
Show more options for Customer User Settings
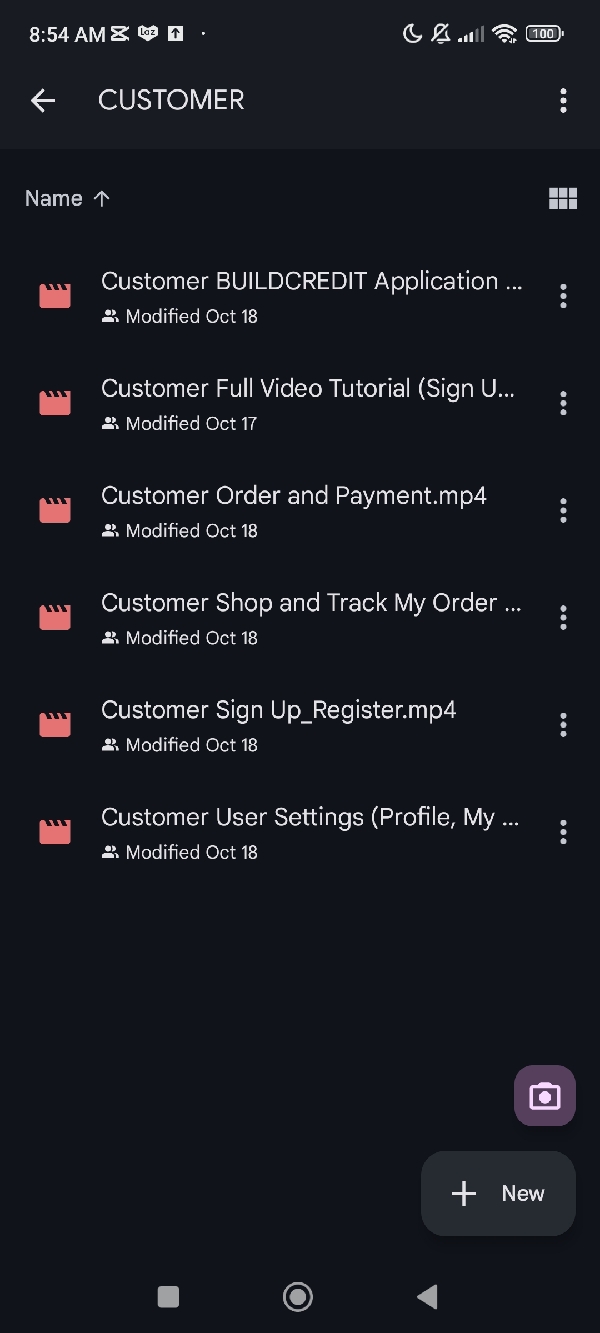pyautogui.click(x=563, y=831)
